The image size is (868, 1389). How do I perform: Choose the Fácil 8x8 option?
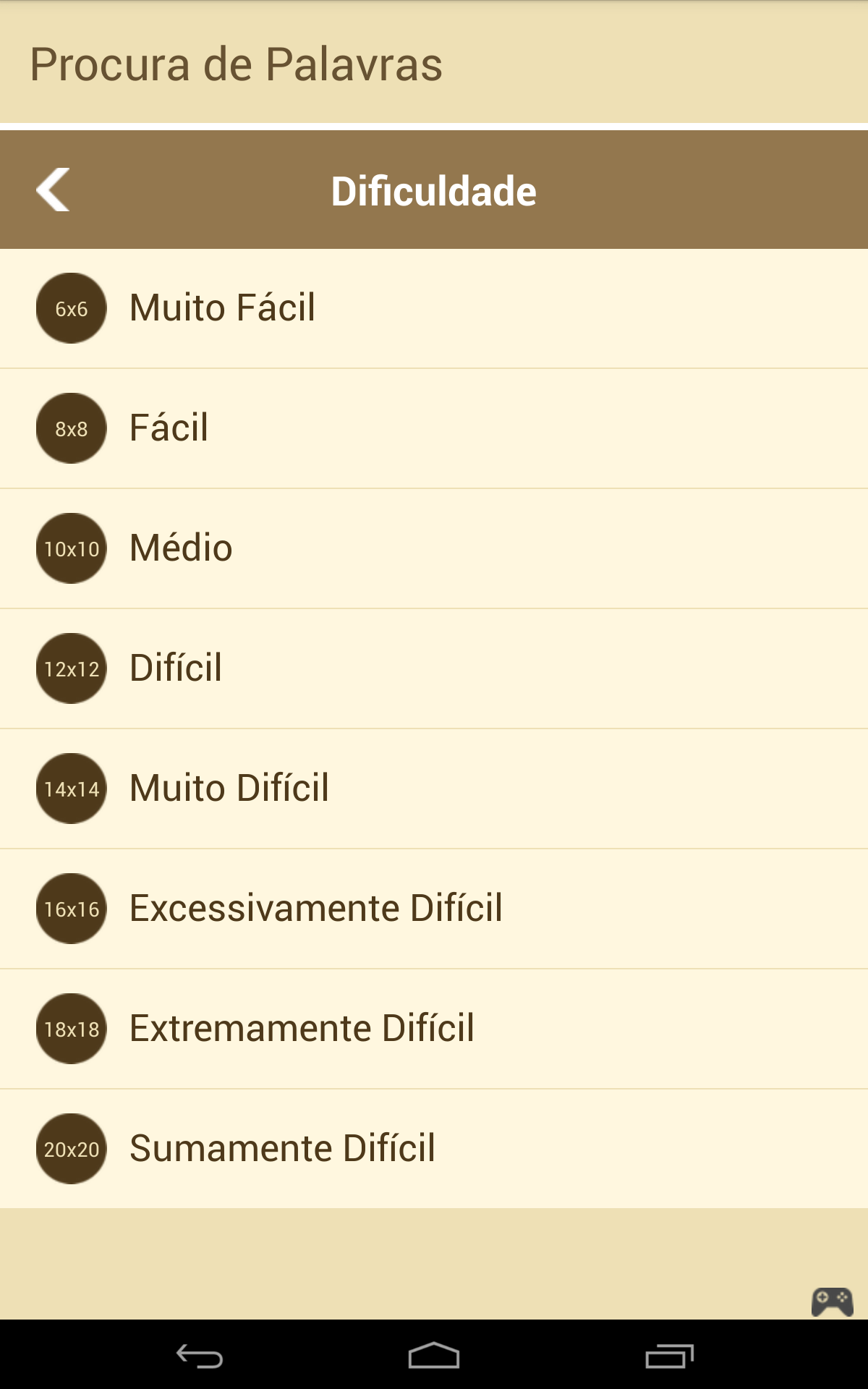click(434, 428)
